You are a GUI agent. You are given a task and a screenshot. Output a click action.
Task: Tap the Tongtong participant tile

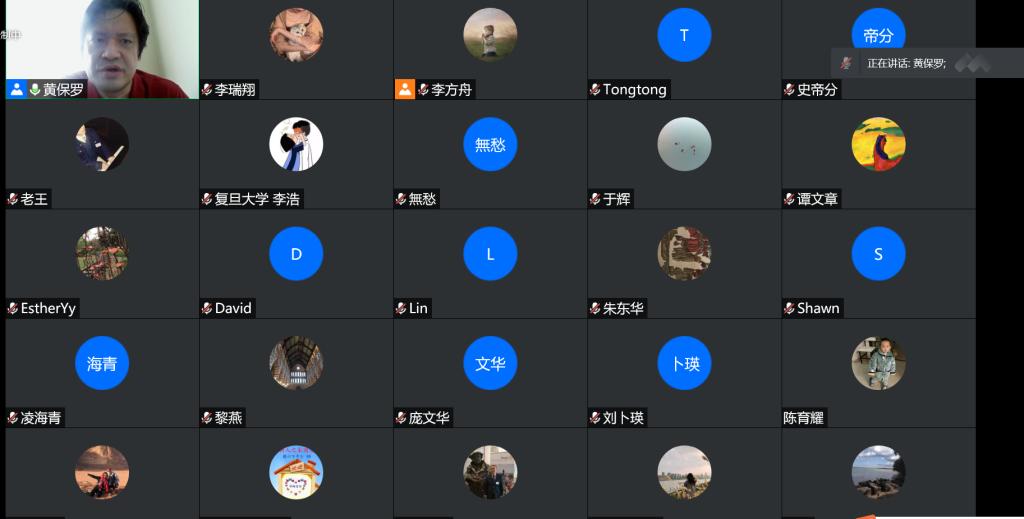[684, 48]
